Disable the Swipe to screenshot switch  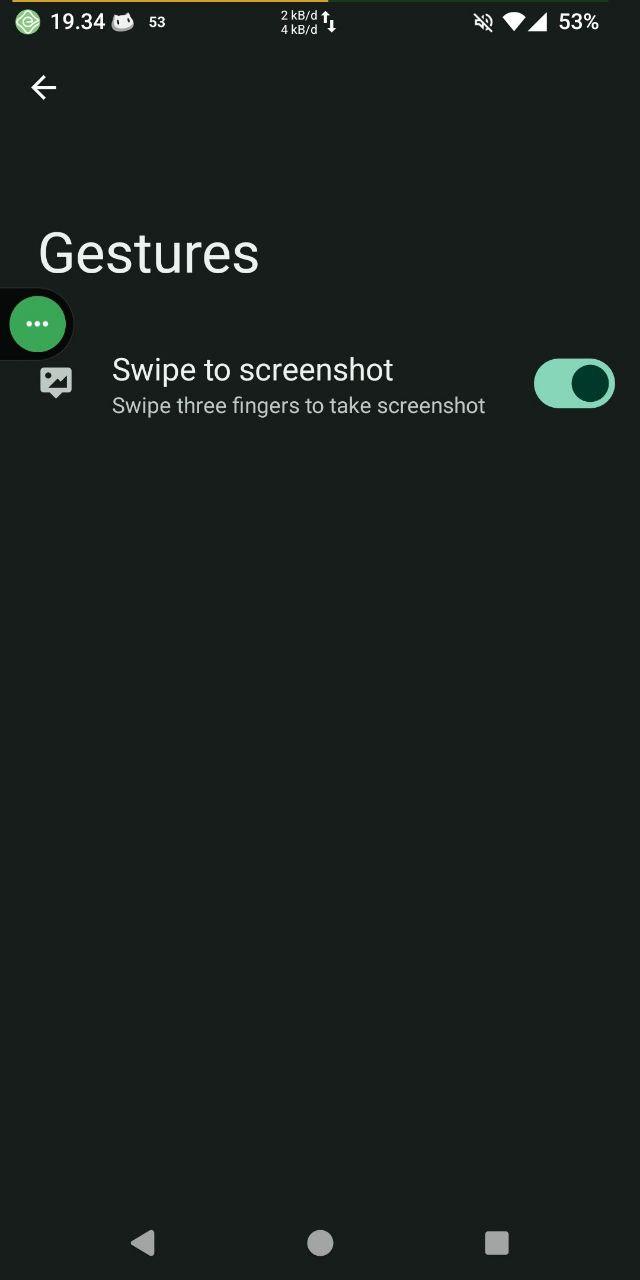(574, 384)
